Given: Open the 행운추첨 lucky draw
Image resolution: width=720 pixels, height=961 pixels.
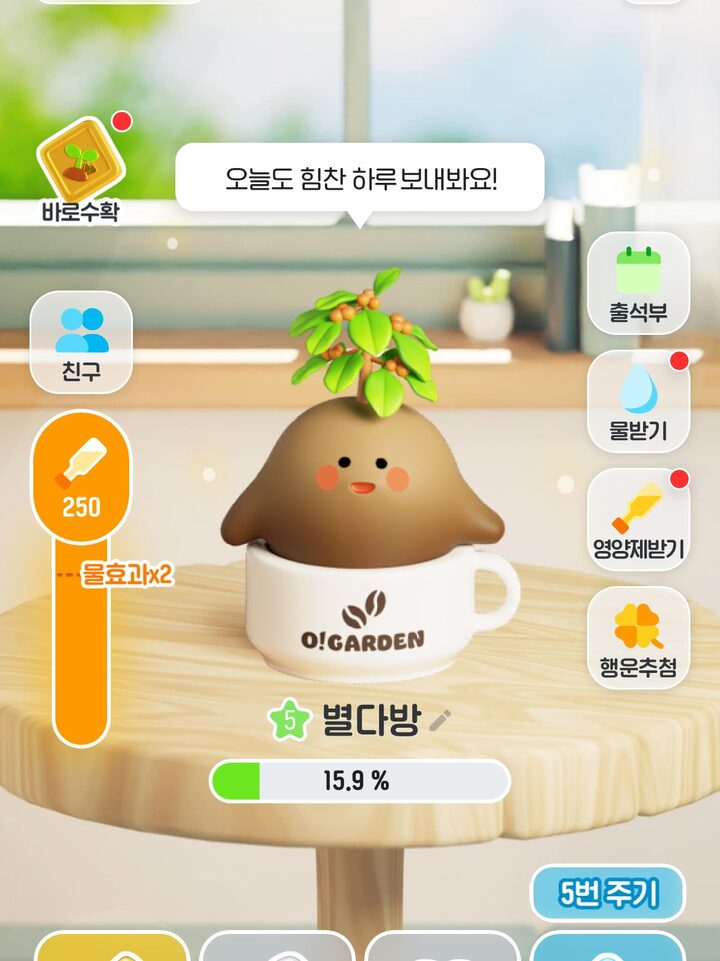Looking at the screenshot, I should [638, 637].
